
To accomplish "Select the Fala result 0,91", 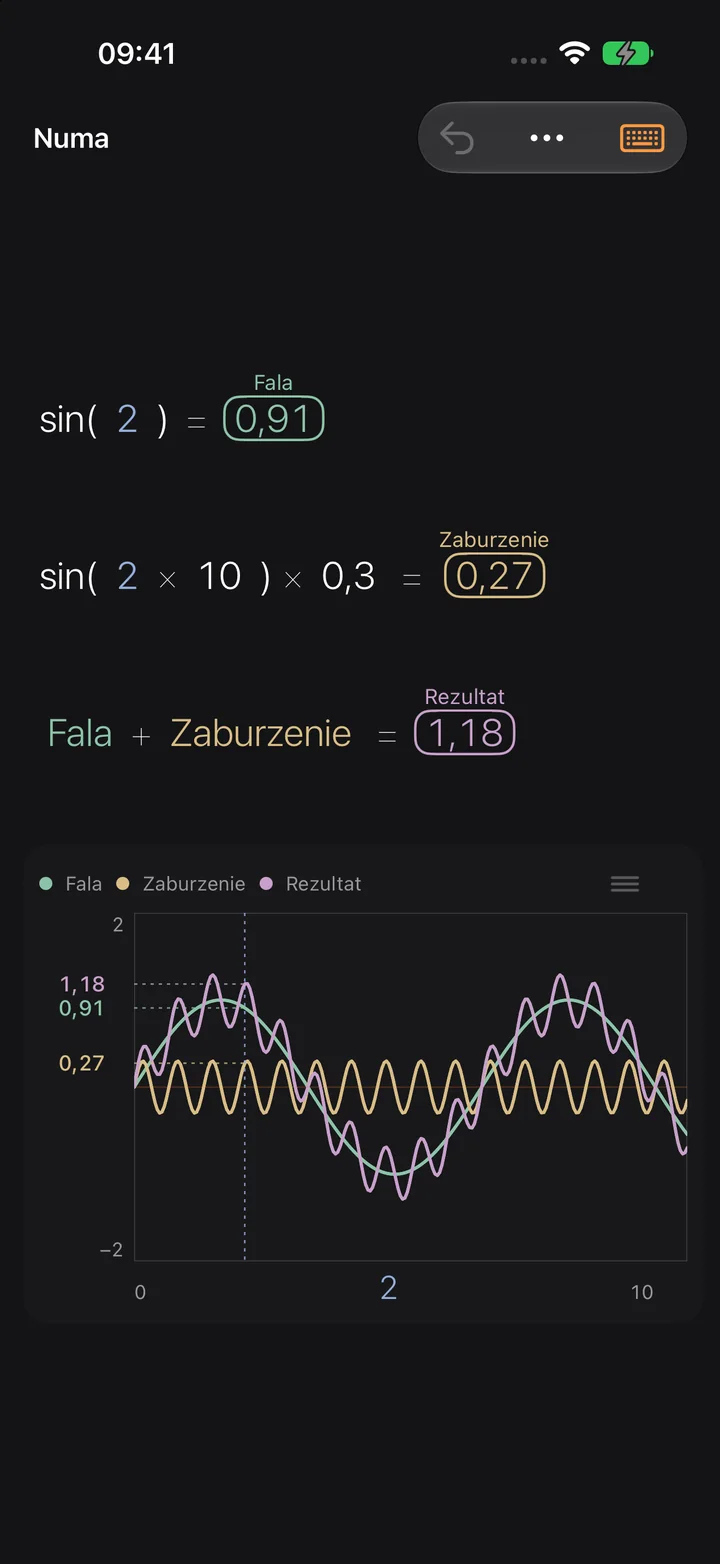I will tap(274, 418).
